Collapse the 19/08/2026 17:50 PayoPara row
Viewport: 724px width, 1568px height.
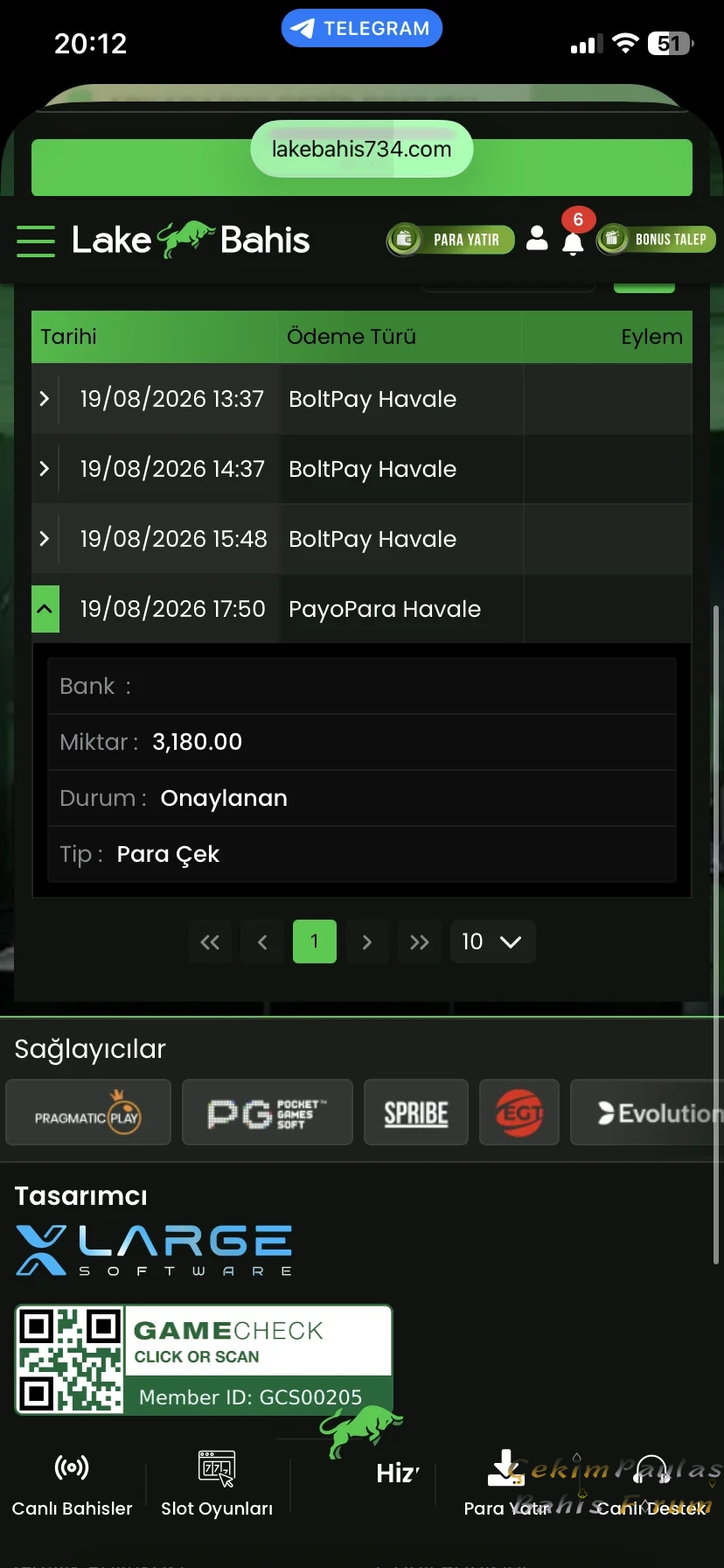[x=45, y=609]
